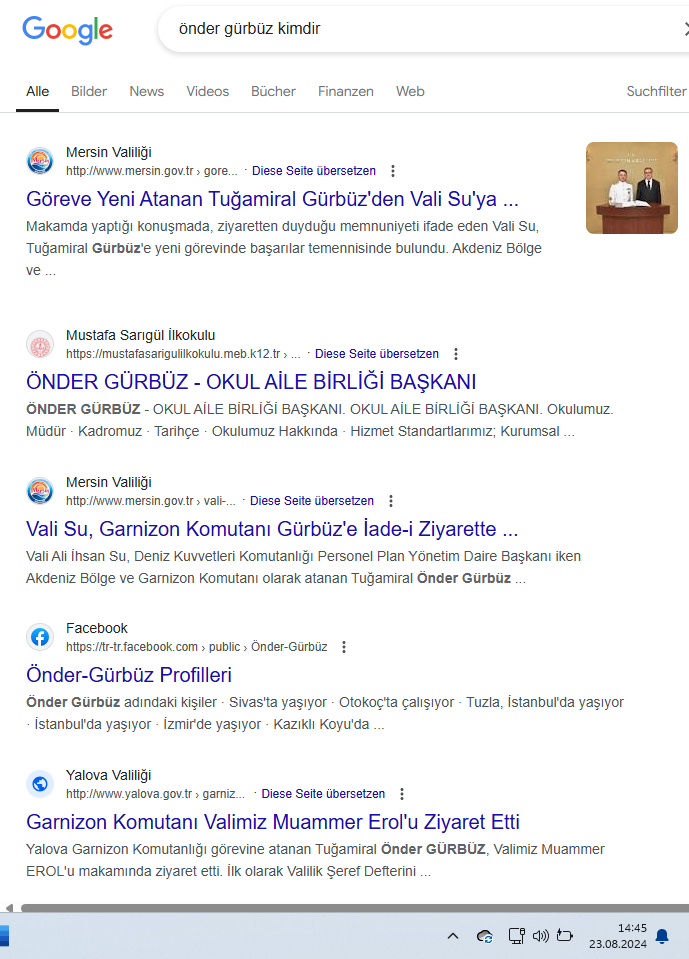
Task: Open the Mersin Valiliği result photo thumbnail
Action: coord(631,188)
